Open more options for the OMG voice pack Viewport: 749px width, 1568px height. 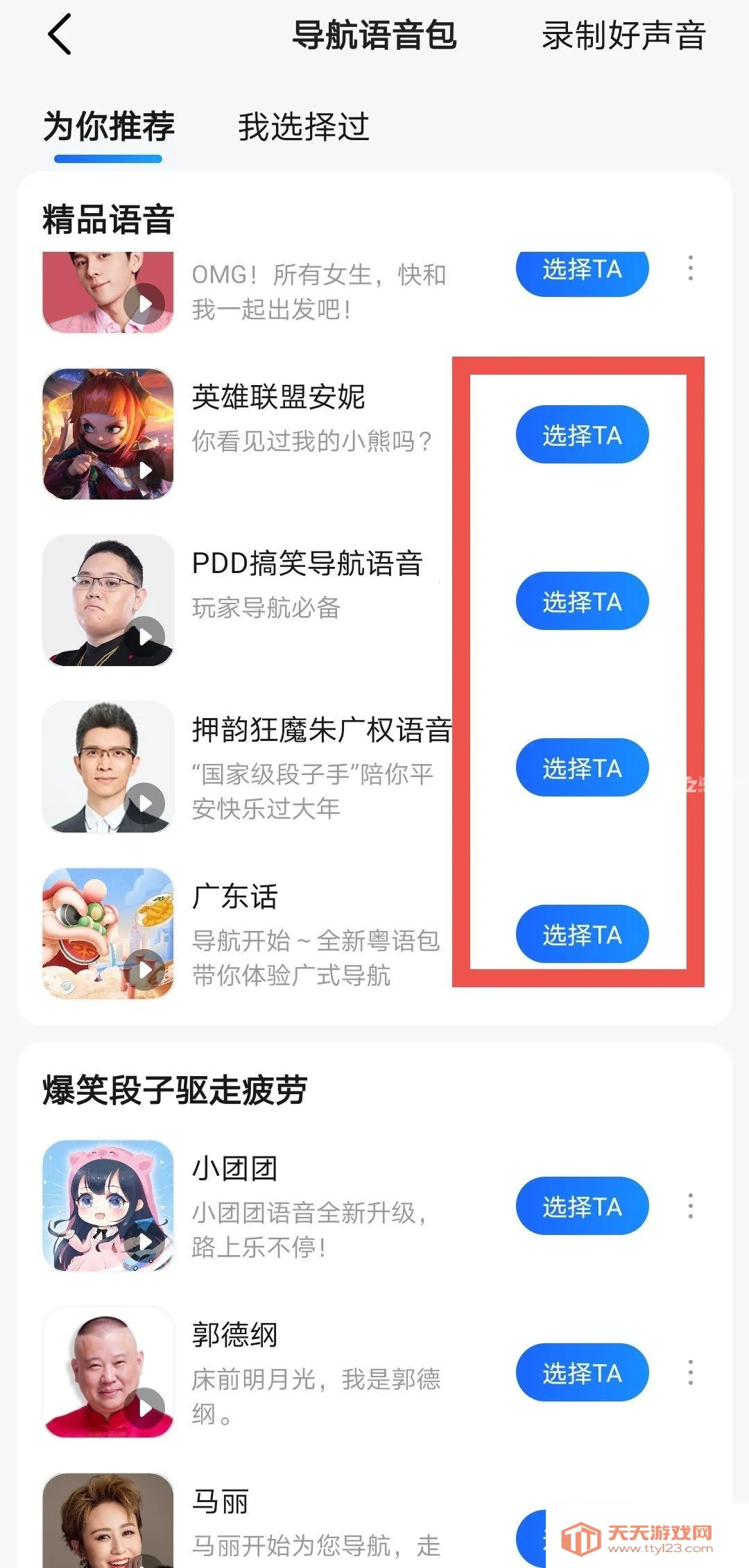pyautogui.click(x=690, y=268)
